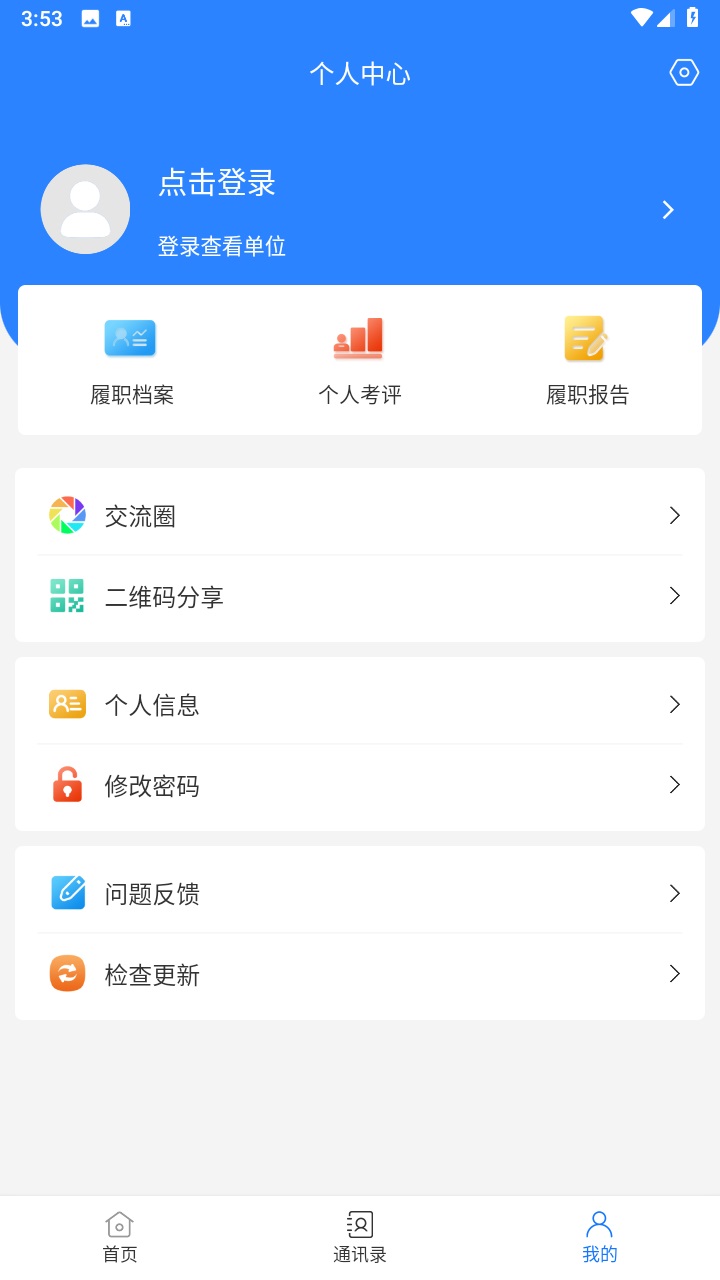
Task: Click the 交流圈 colorful camera icon
Action: click(x=67, y=515)
